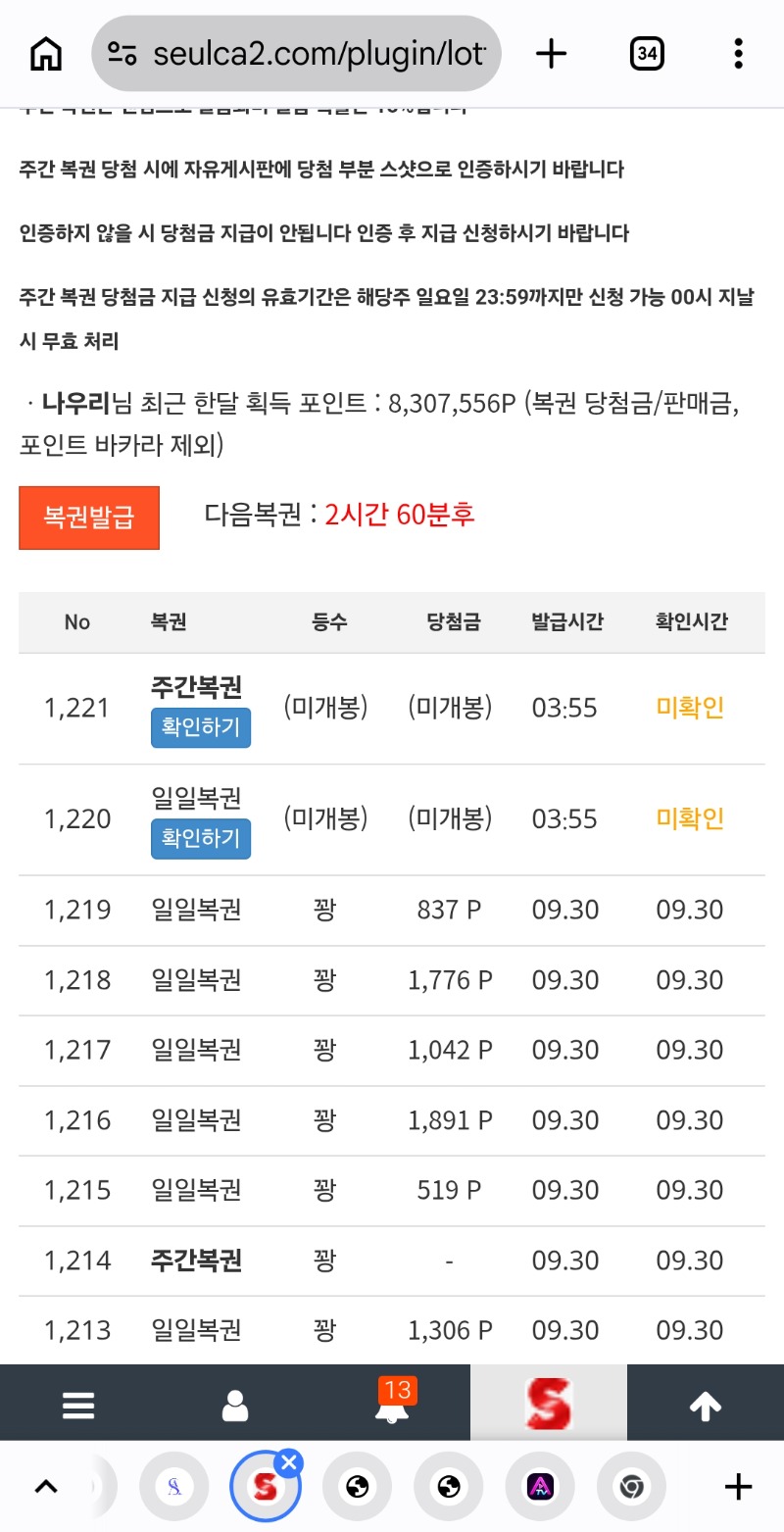Tap the seulca2.com address bar
784x1532 pixels.
296,54
